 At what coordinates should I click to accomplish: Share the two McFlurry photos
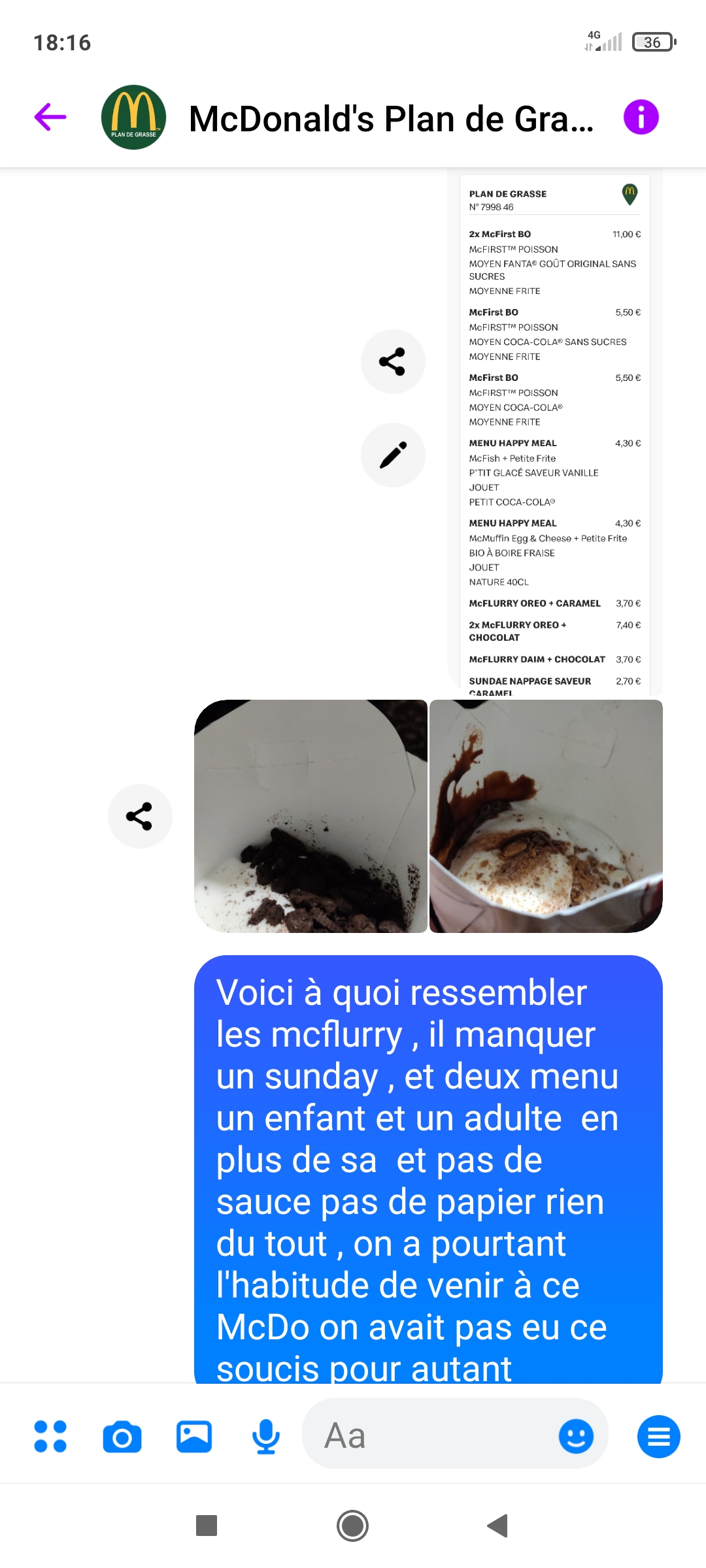[139, 816]
